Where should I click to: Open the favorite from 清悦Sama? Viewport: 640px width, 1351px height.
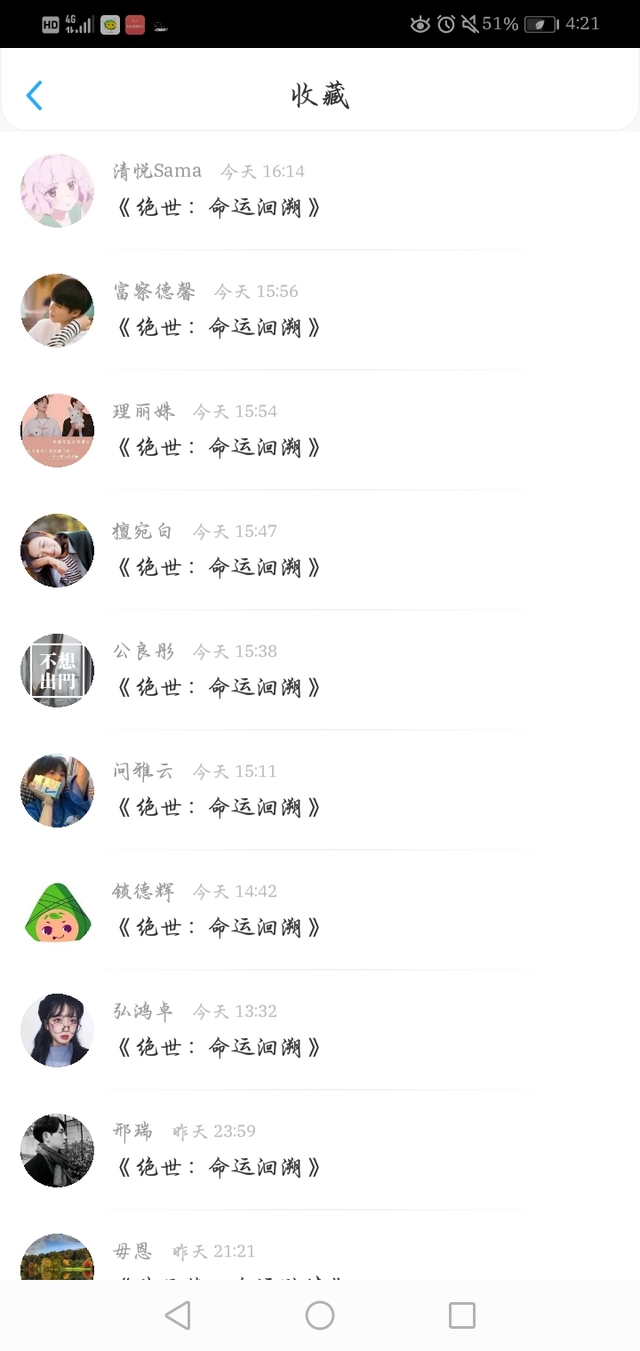tap(320, 191)
